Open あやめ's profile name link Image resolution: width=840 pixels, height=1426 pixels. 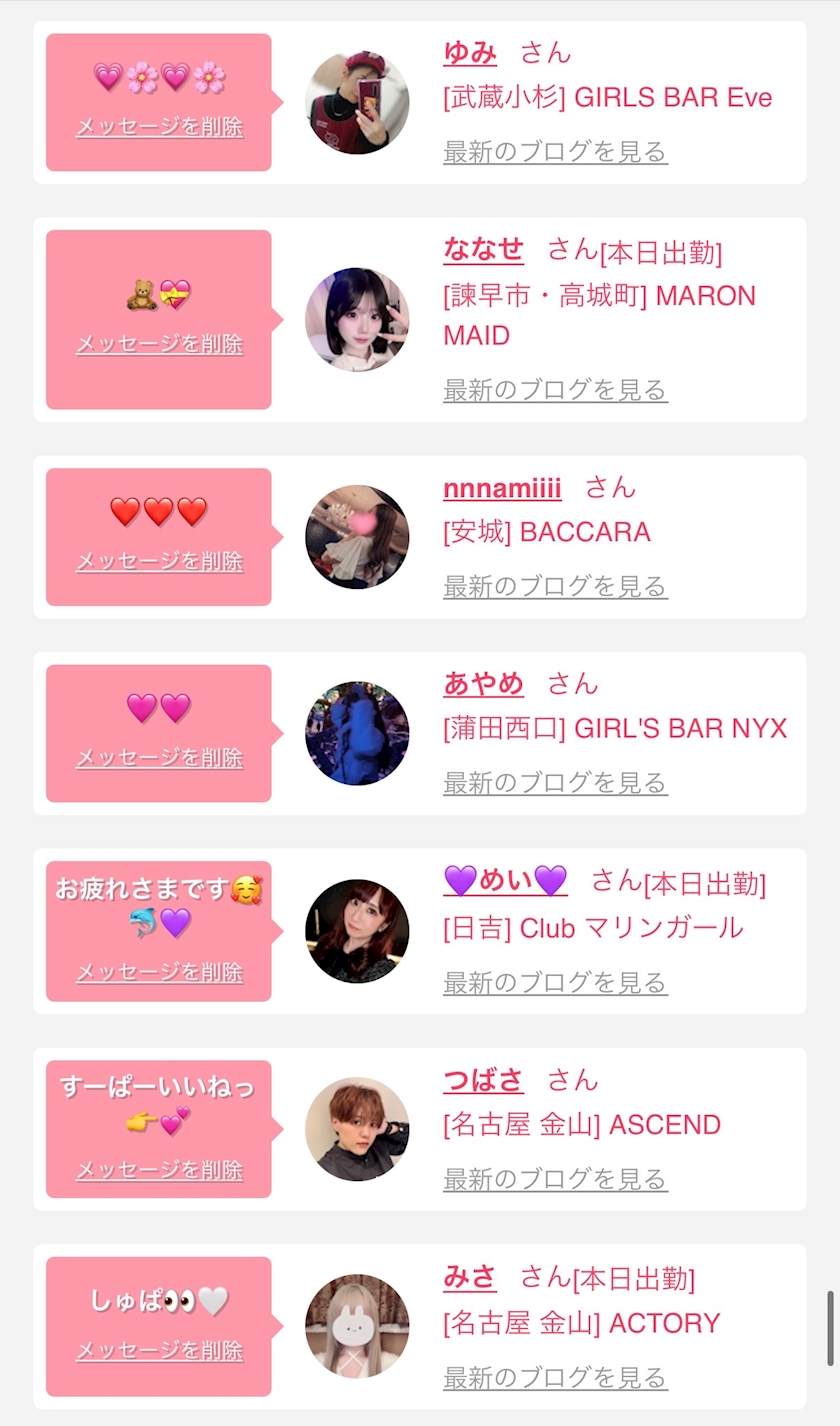point(483,684)
